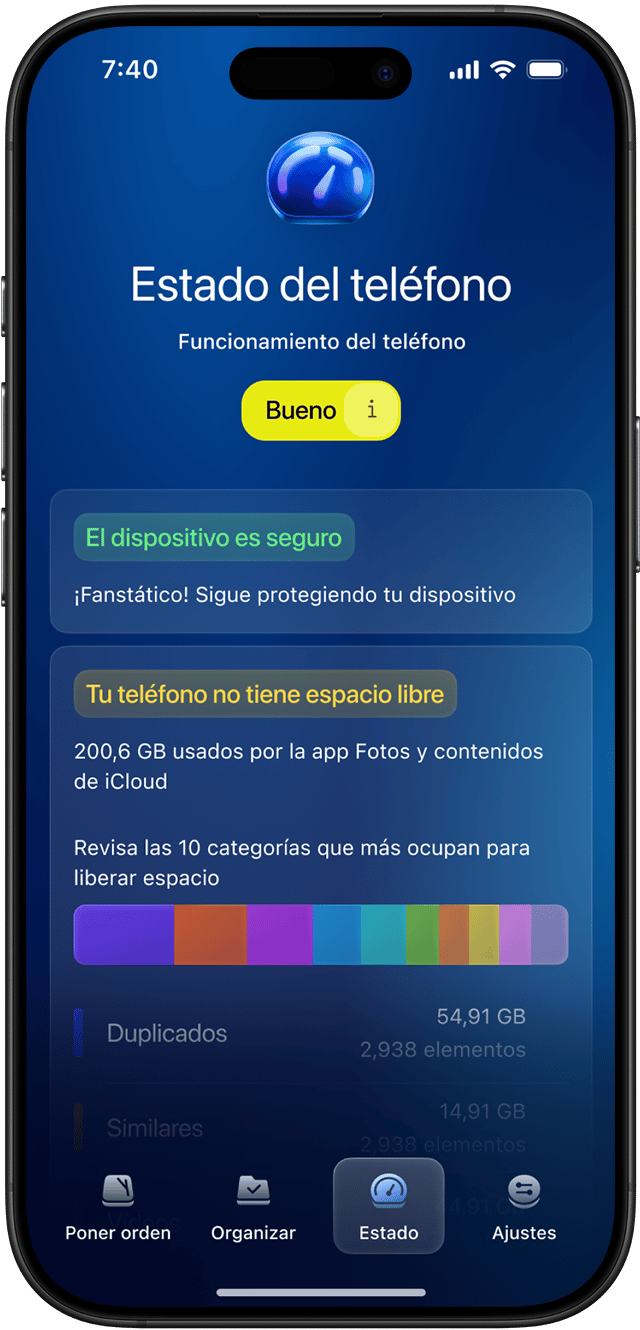This screenshot has height=1330, width=640.
Task: Go to the Organizar tab
Action: (253, 1207)
